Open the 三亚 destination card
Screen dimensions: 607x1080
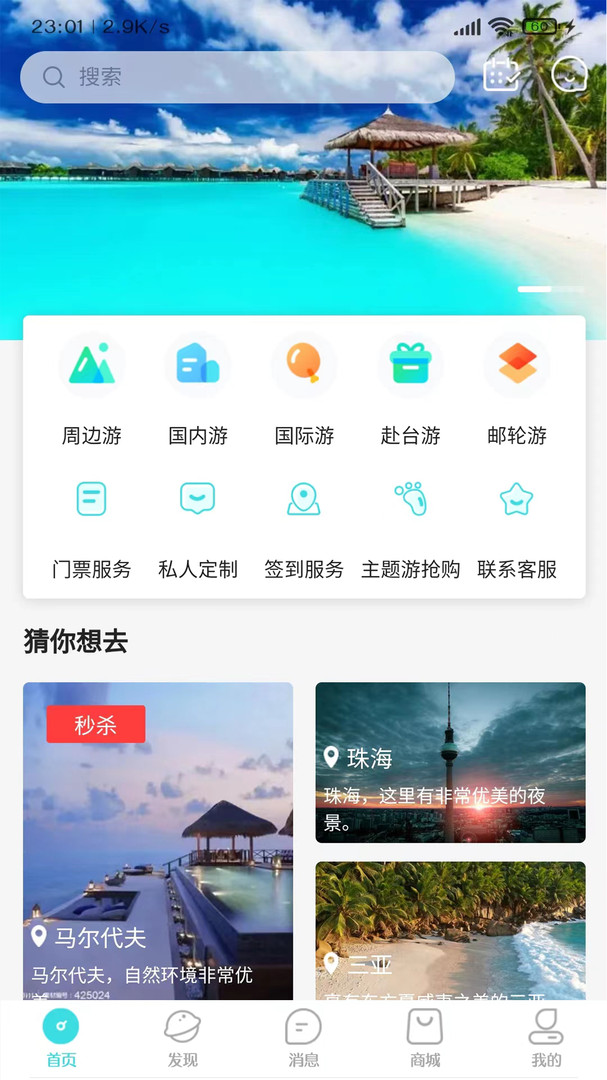pyautogui.click(x=451, y=931)
